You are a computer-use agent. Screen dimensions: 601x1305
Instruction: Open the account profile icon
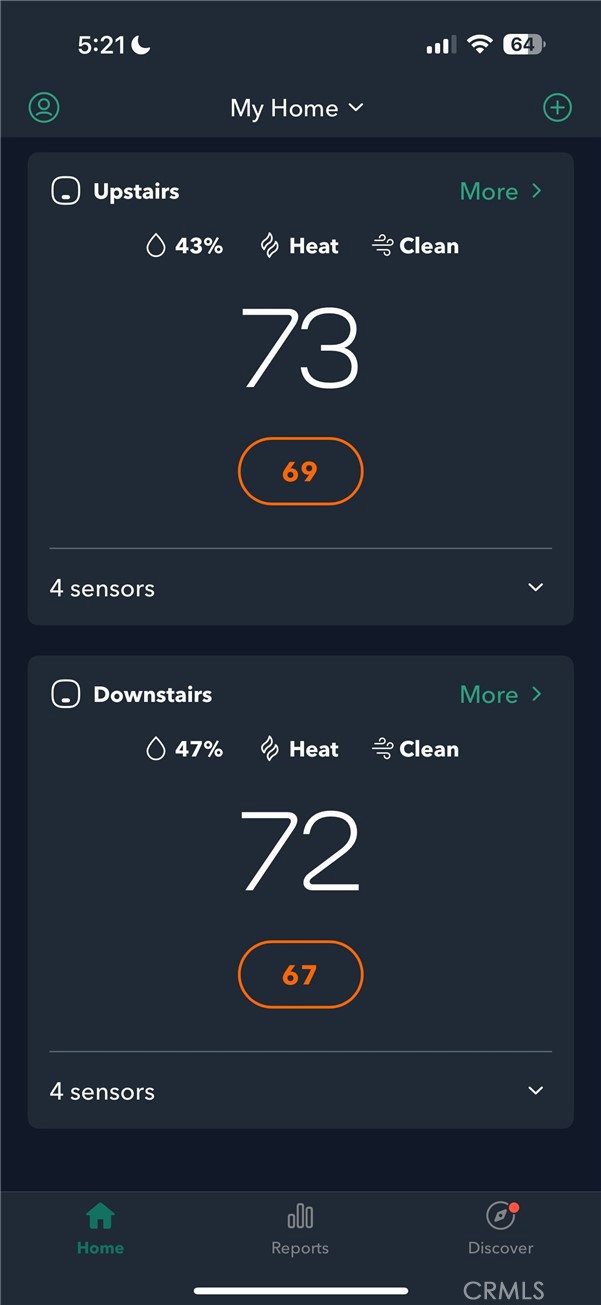click(x=44, y=108)
